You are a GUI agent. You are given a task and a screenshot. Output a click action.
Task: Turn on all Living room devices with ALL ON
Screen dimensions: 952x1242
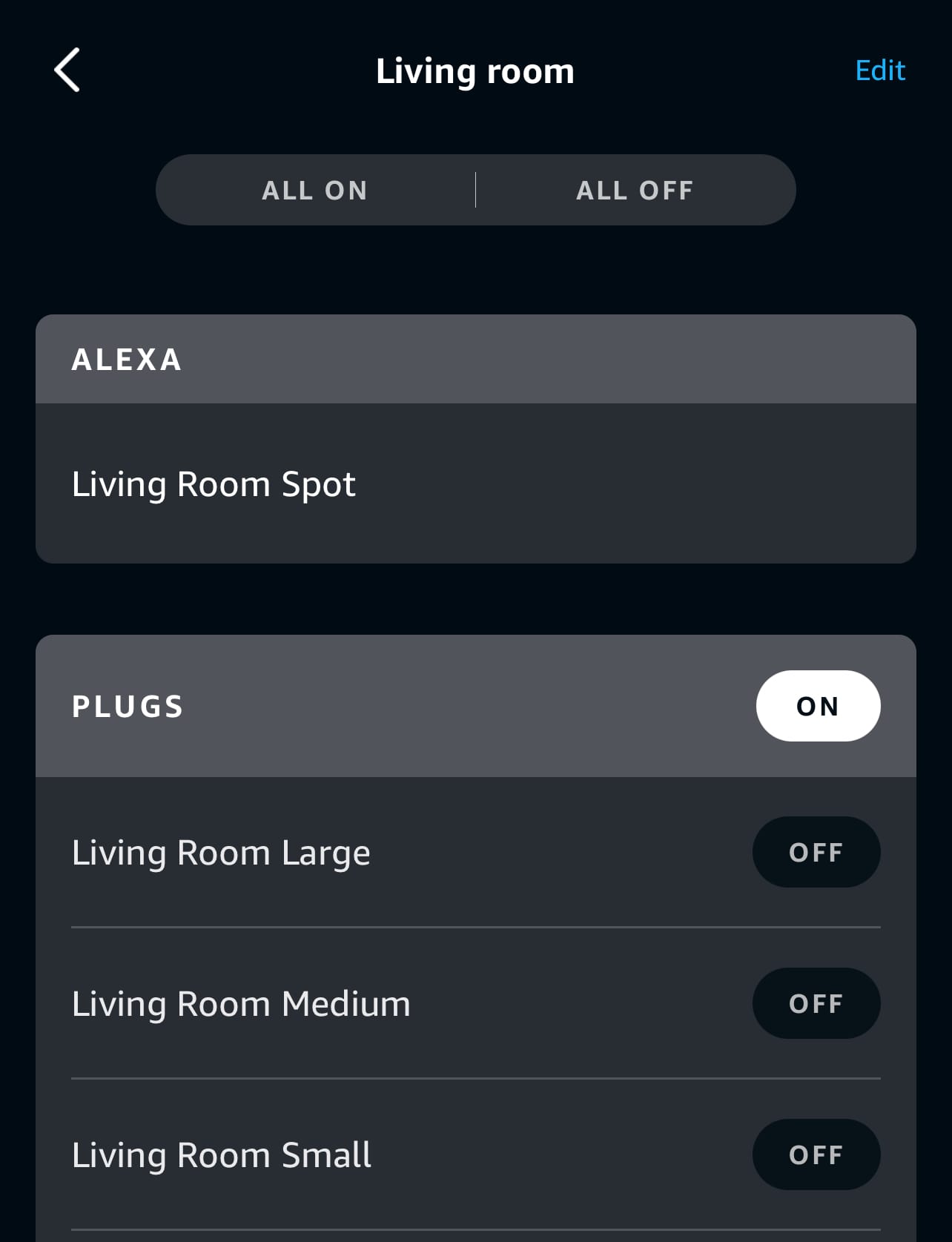click(x=314, y=190)
